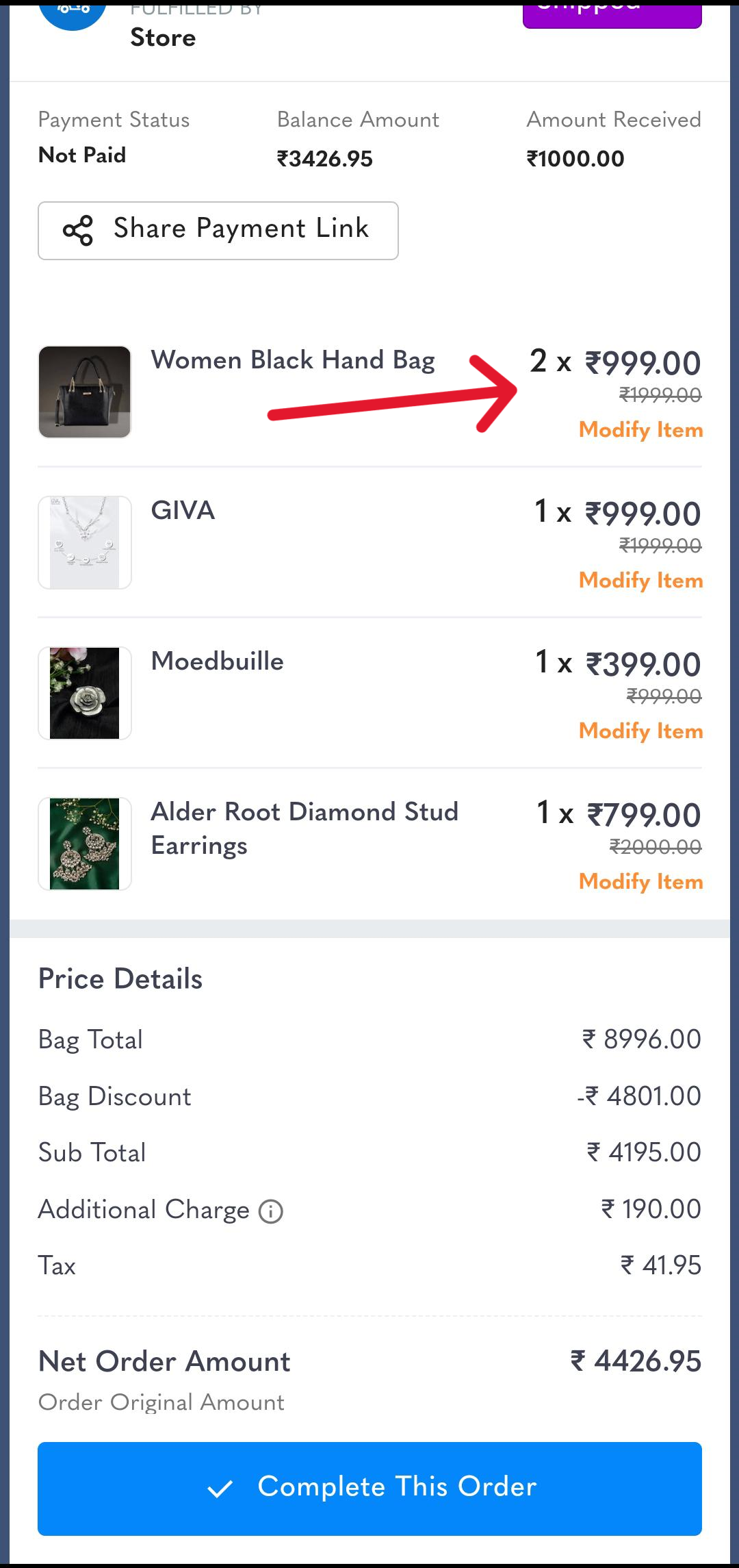Open the Additional Charge info icon
Viewport: 739px width, 1568px height.
[271, 1211]
